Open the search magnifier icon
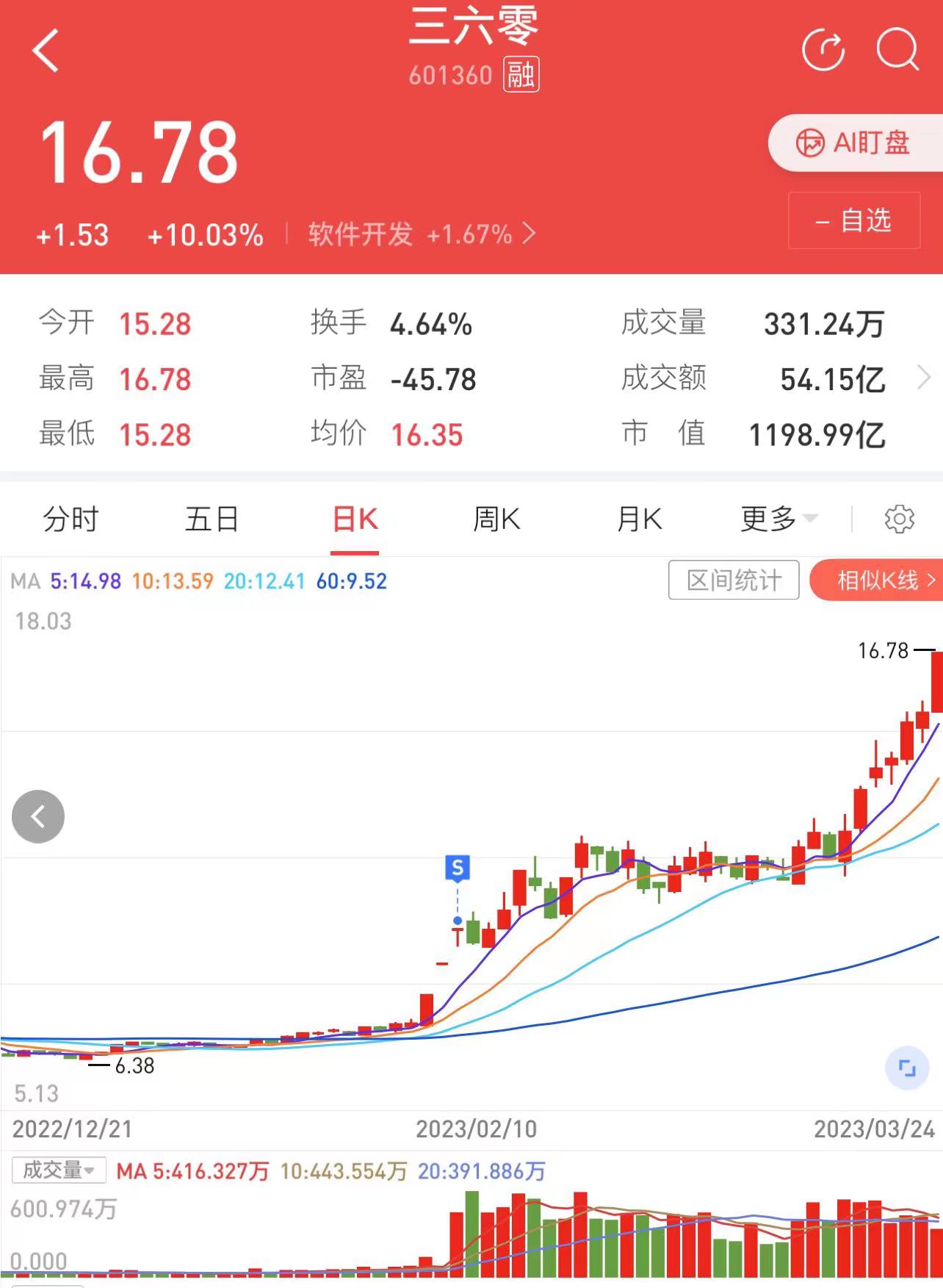This screenshot has width=943, height=1288. click(897, 50)
